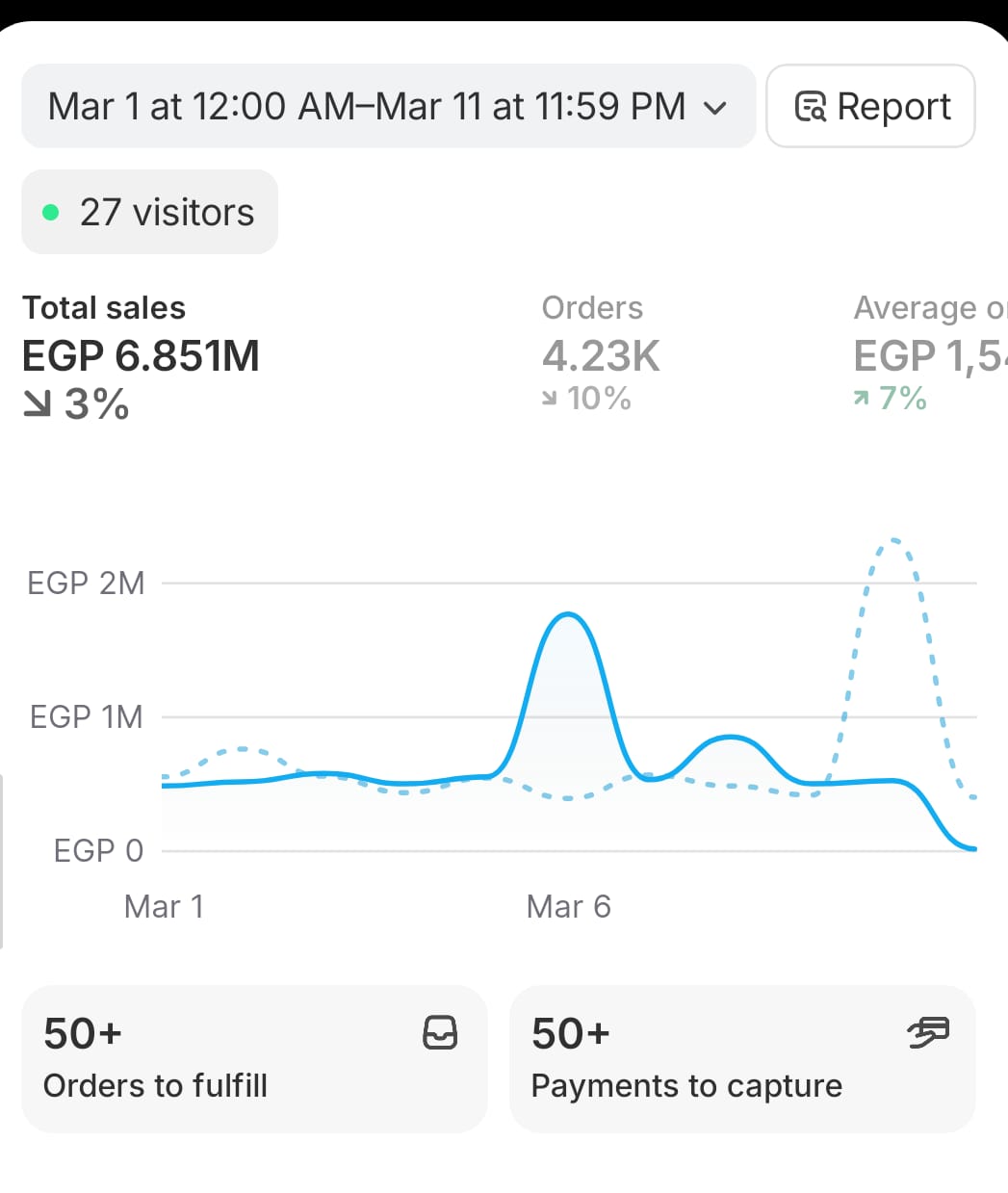Open the 50+ Payments to capture card
This screenshot has width=1008, height=1193.
[x=743, y=1058]
